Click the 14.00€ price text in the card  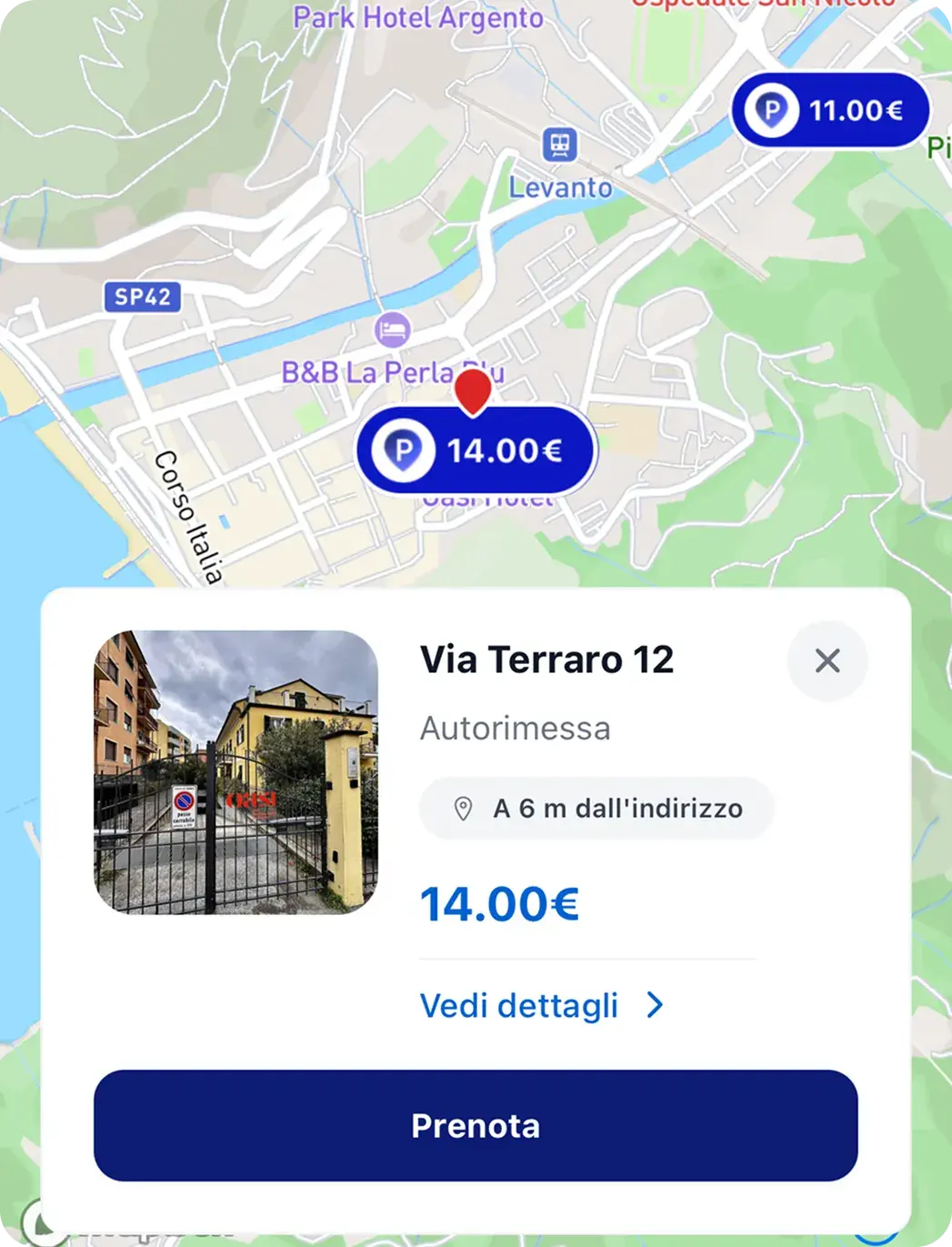click(501, 904)
